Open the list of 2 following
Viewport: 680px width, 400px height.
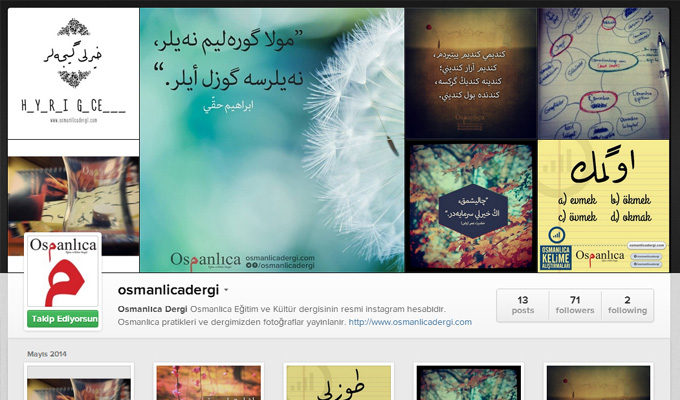pos(627,304)
